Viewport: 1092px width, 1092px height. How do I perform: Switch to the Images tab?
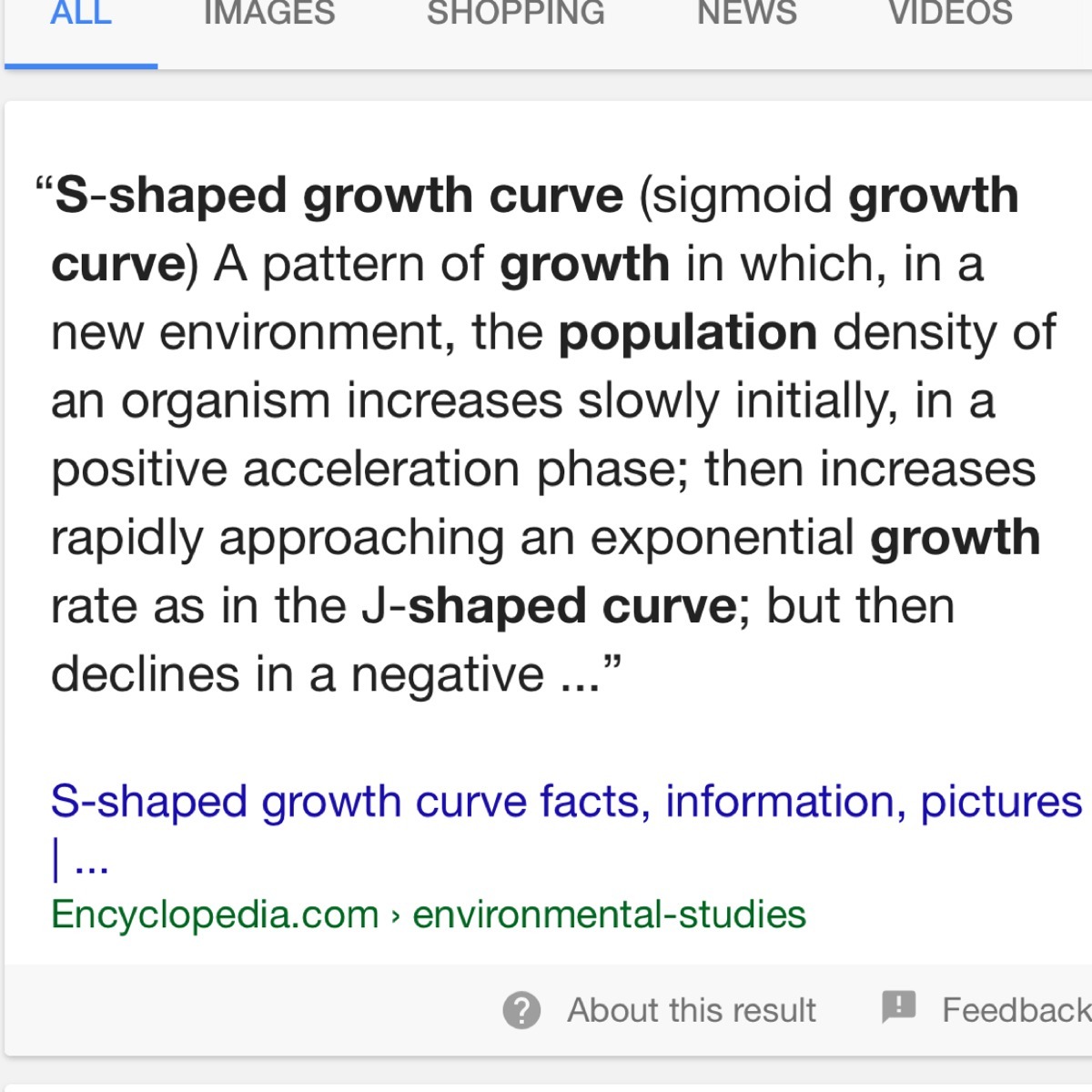point(269,15)
